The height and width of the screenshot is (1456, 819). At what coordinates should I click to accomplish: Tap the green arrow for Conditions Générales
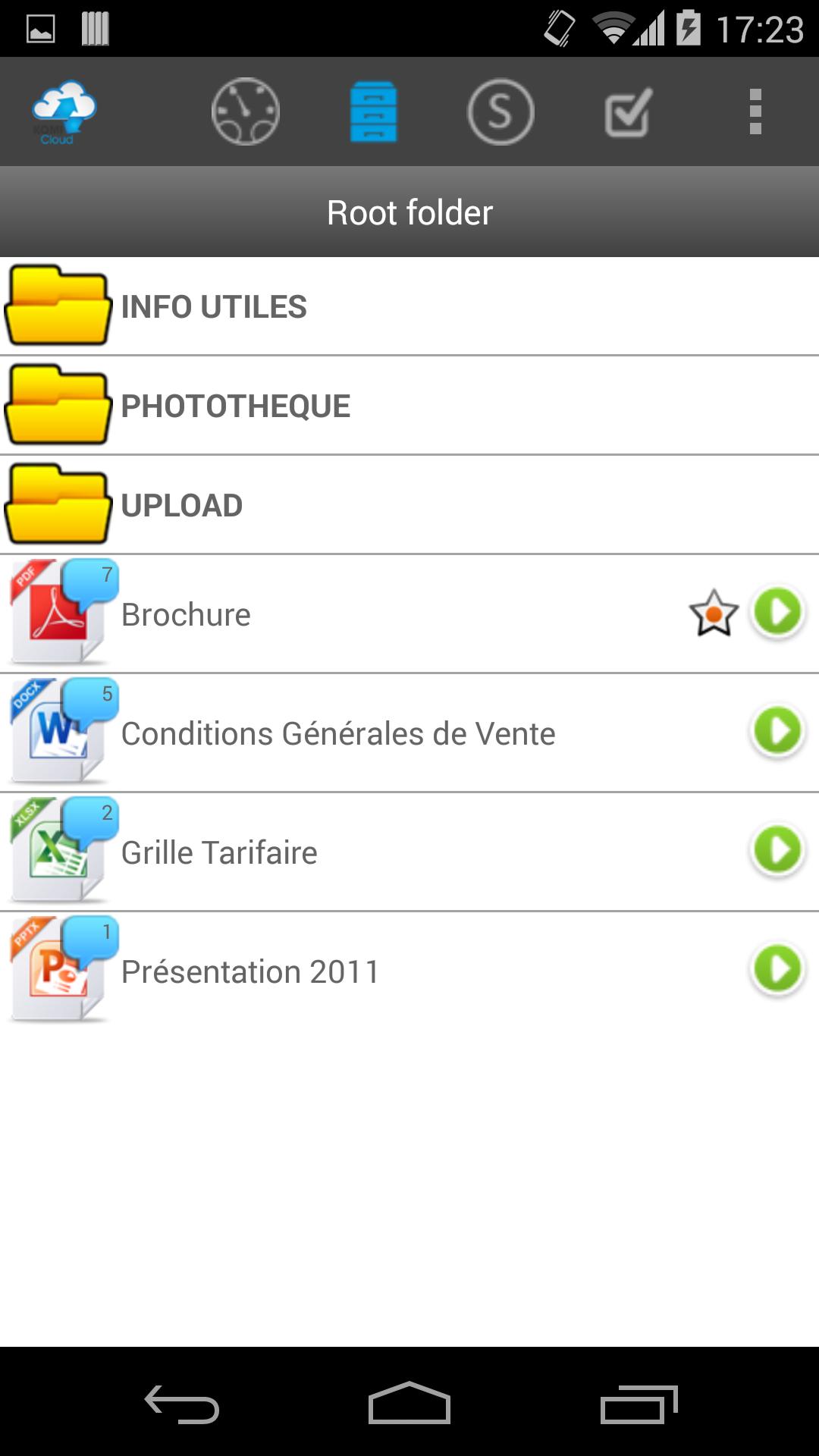(x=777, y=731)
